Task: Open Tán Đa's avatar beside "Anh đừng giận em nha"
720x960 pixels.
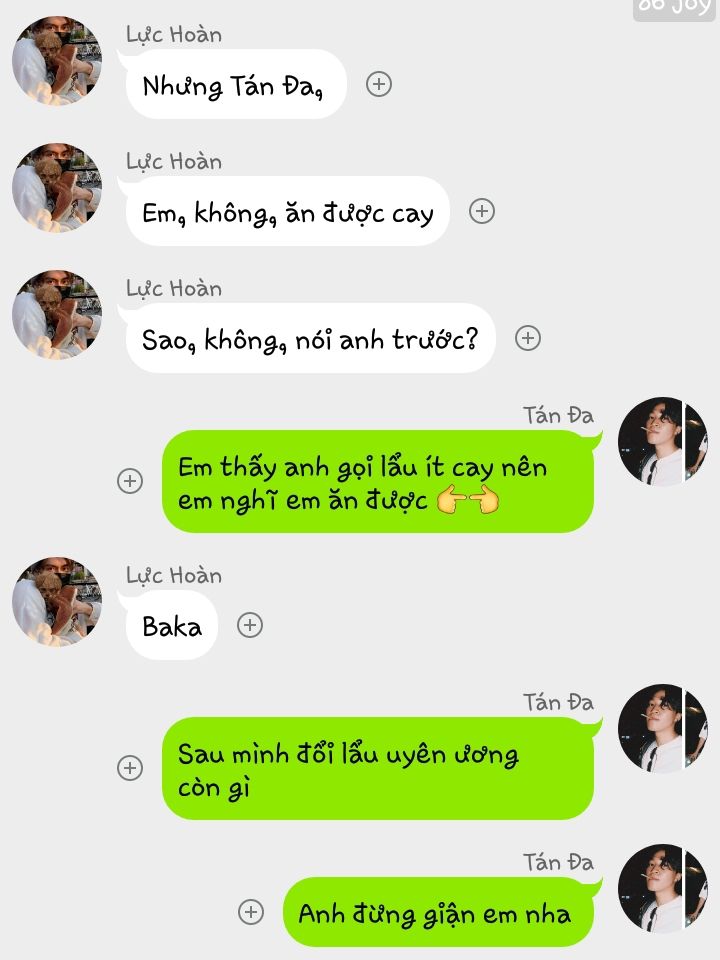Action: point(662,889)
